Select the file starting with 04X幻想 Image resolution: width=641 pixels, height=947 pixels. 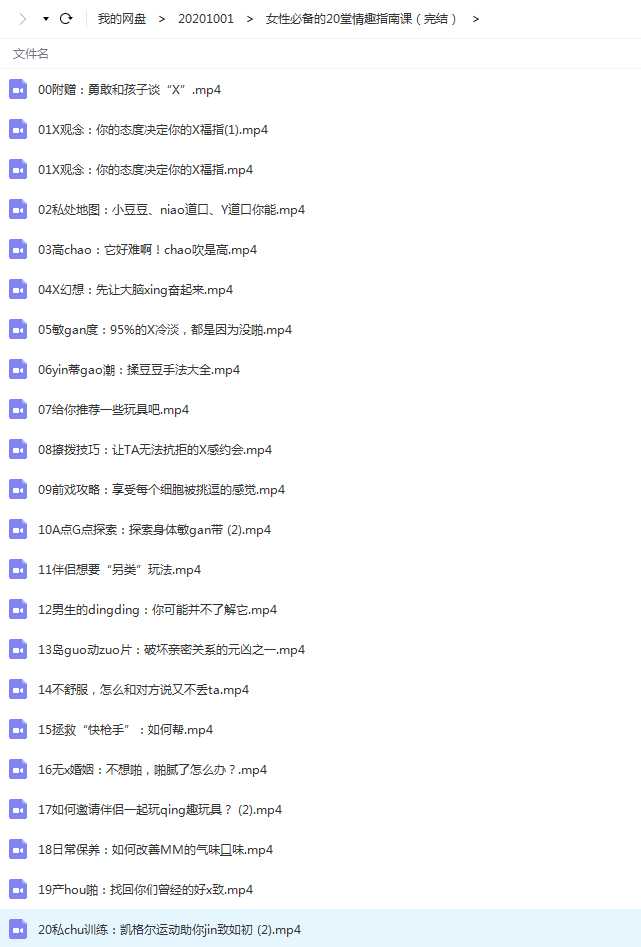pyautogui.click(x=135, y=290)
